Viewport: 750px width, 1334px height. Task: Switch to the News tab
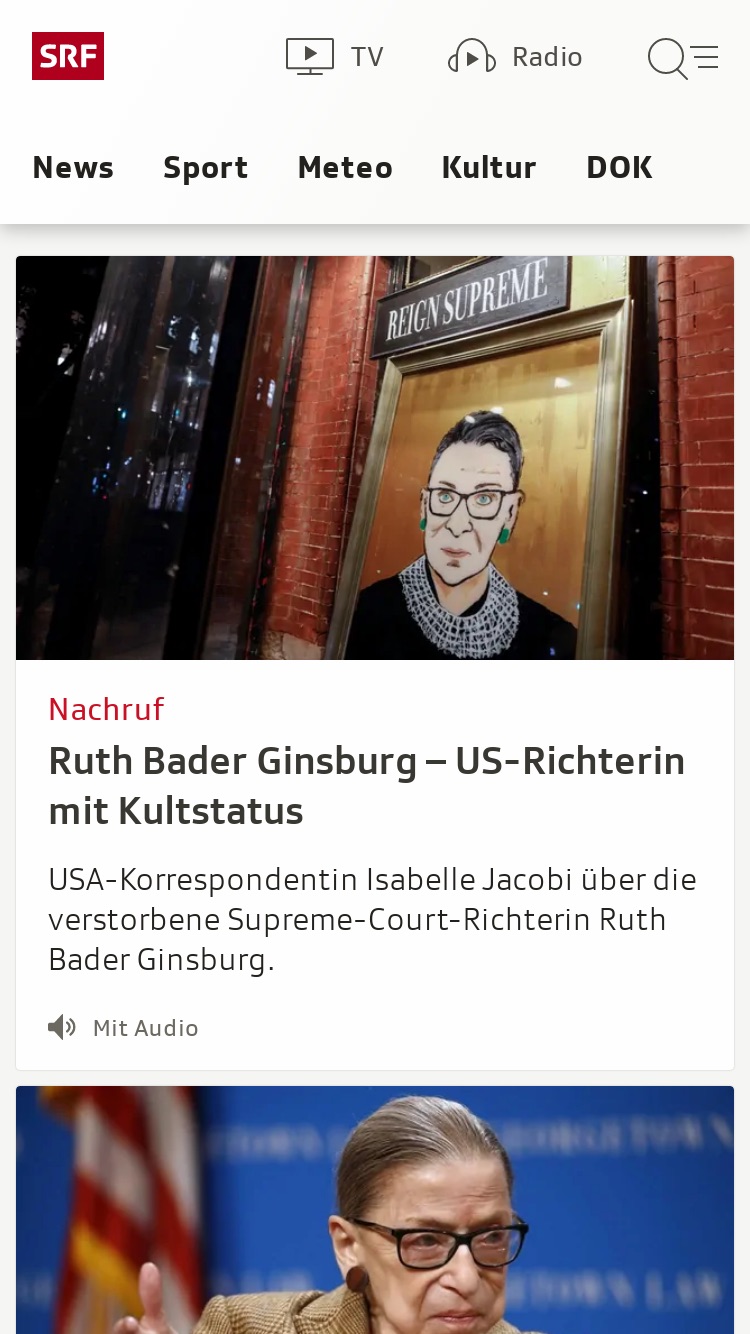pyautogui.click(x=73, y=168)
